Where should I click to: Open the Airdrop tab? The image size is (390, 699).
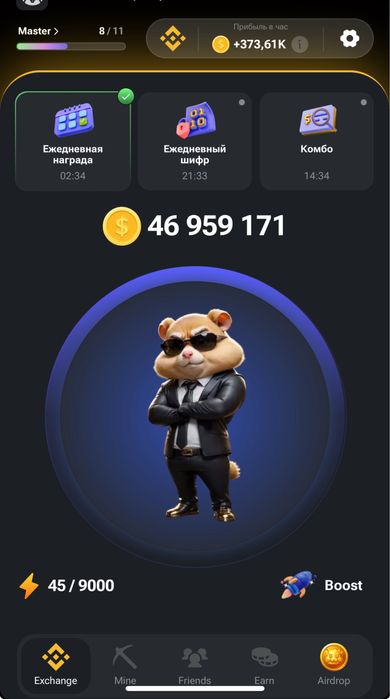[x=333, y=664]
